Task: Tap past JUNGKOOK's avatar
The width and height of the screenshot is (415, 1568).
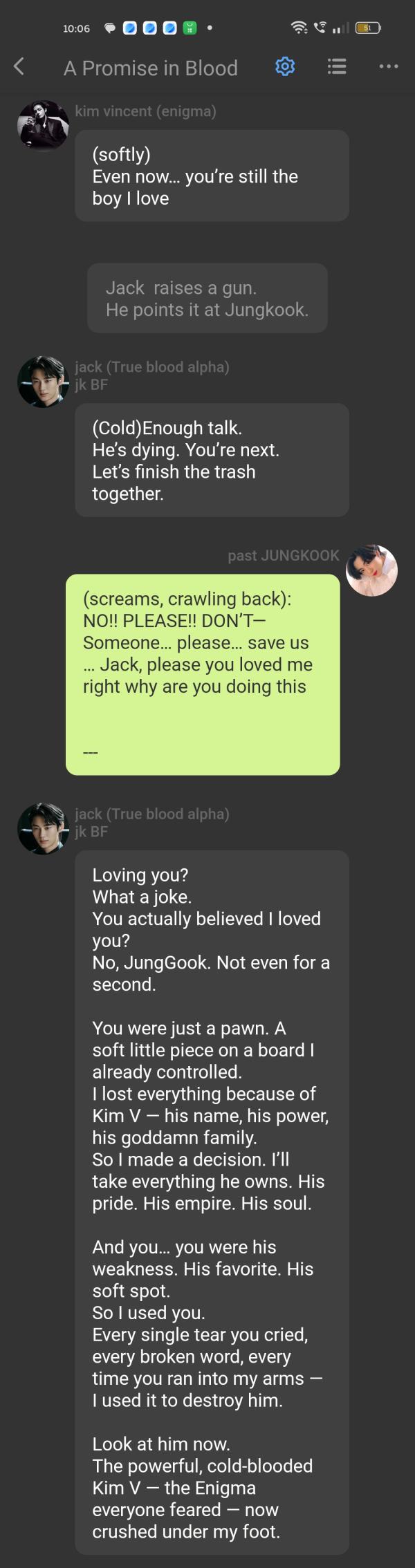Action: [371, 570]
